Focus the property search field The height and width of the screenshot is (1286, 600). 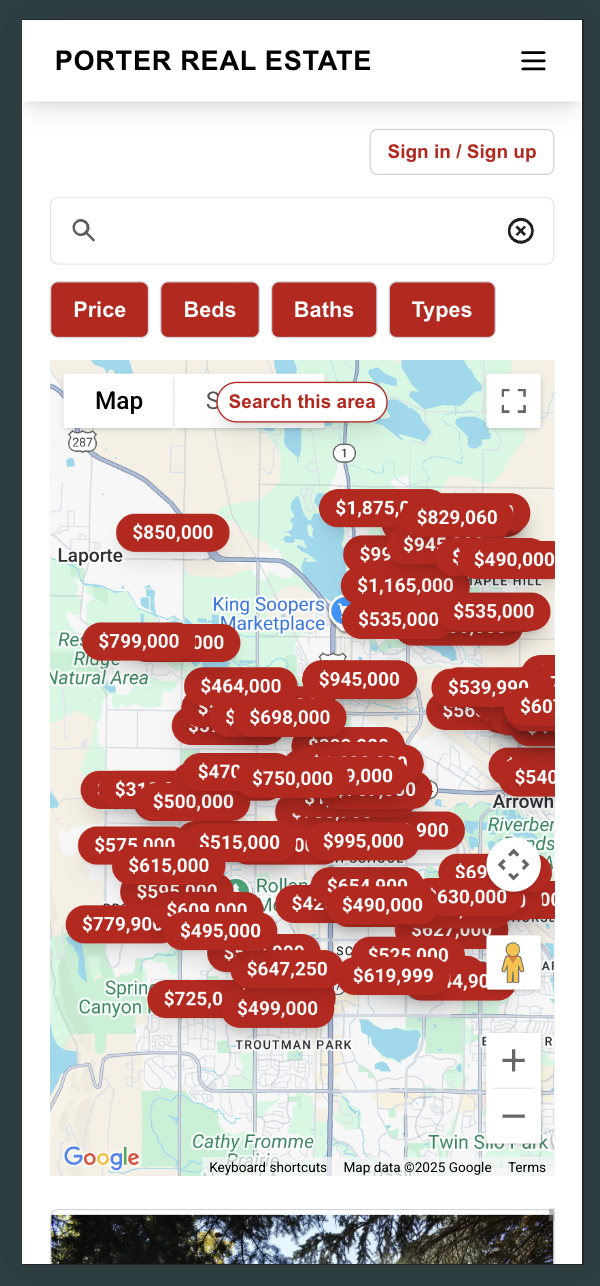[x=300, y=231]
